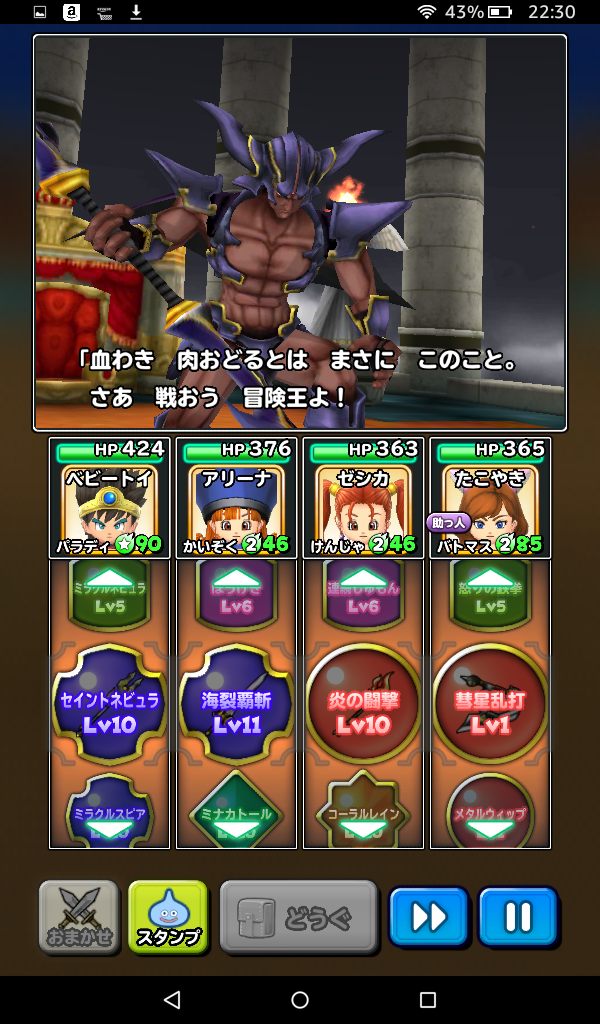Screen dimensions: 600x1024
Task: Tap the fast-forward speed button
Action: [x=429, y=916]
